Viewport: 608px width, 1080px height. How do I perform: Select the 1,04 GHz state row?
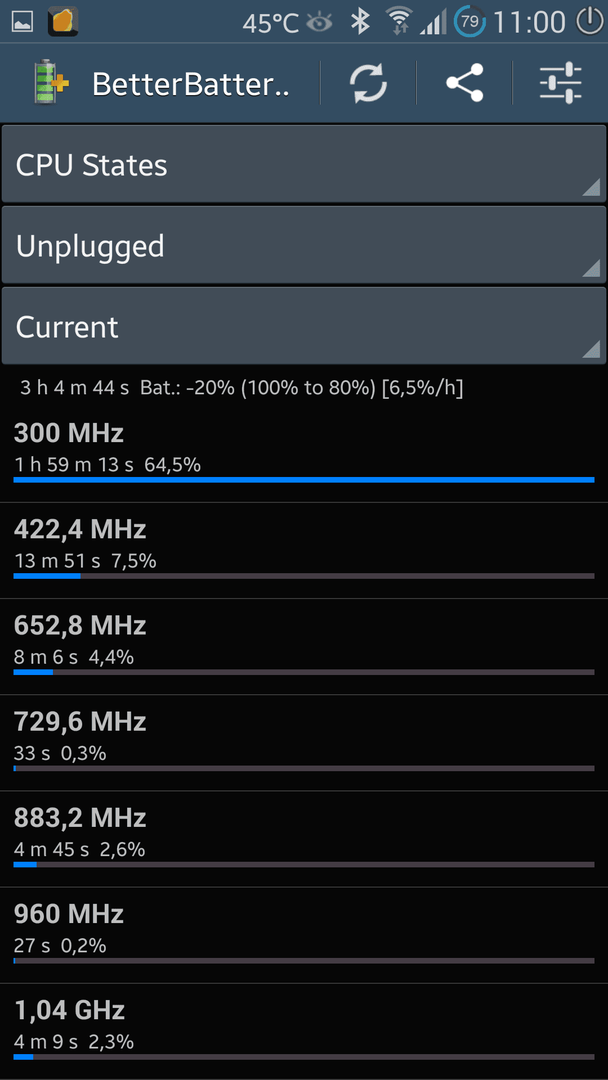point(304,1032)
